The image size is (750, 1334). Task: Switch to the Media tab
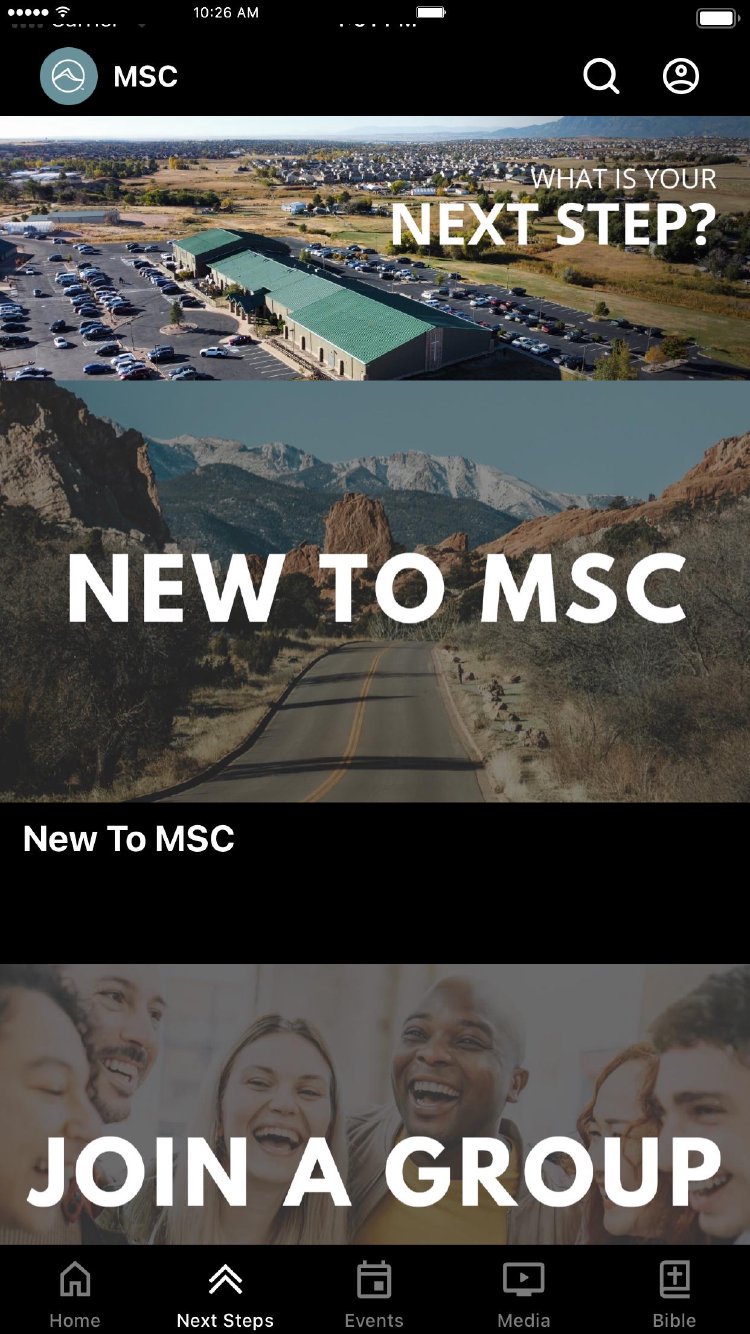tap(524, 1294)
